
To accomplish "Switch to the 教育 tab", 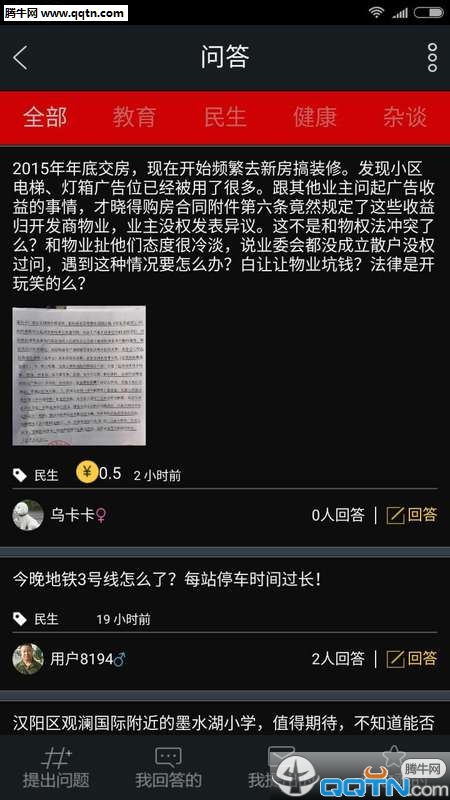I will coord(134,117).
